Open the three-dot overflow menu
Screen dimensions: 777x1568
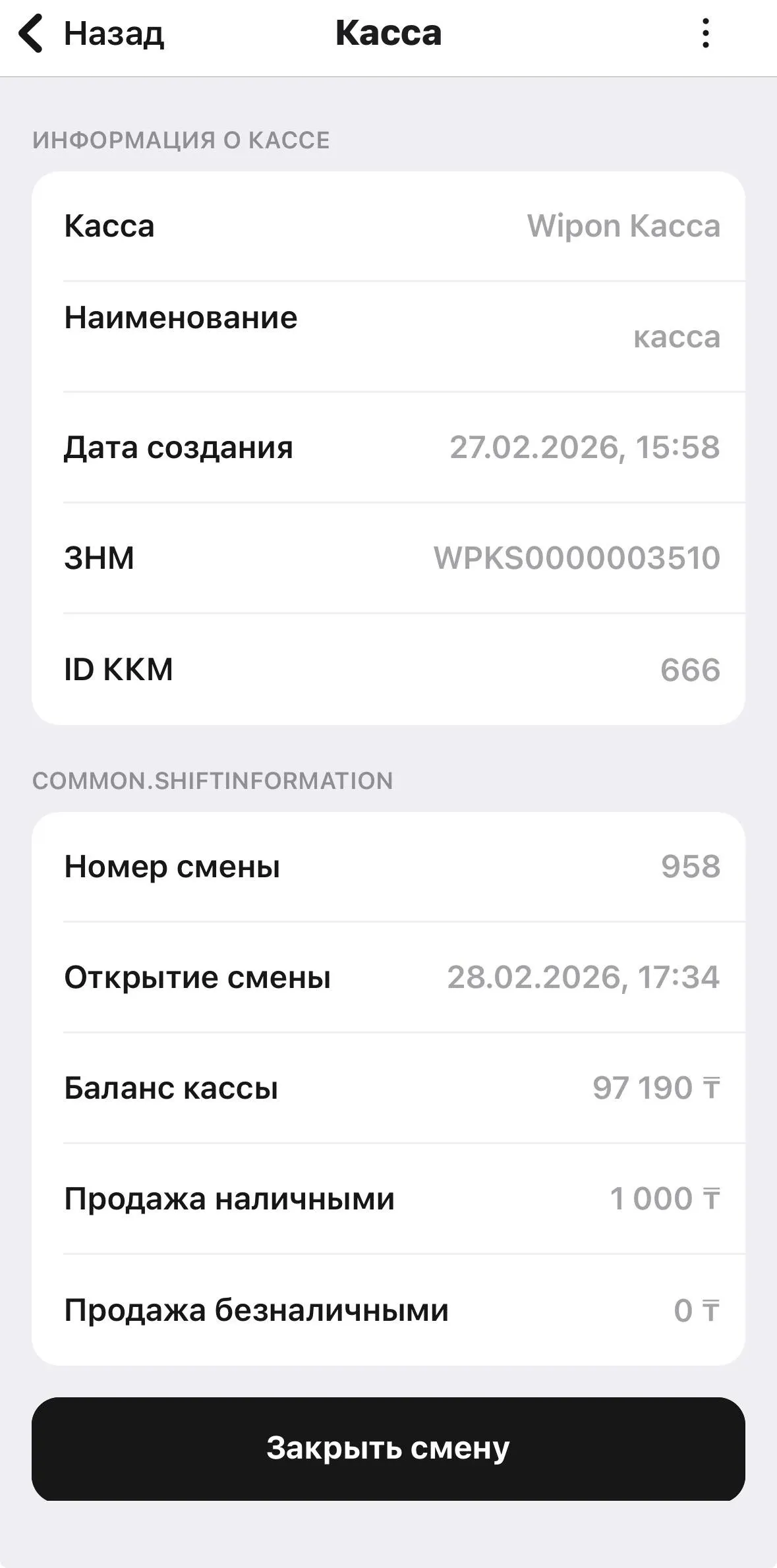point(705,33)
